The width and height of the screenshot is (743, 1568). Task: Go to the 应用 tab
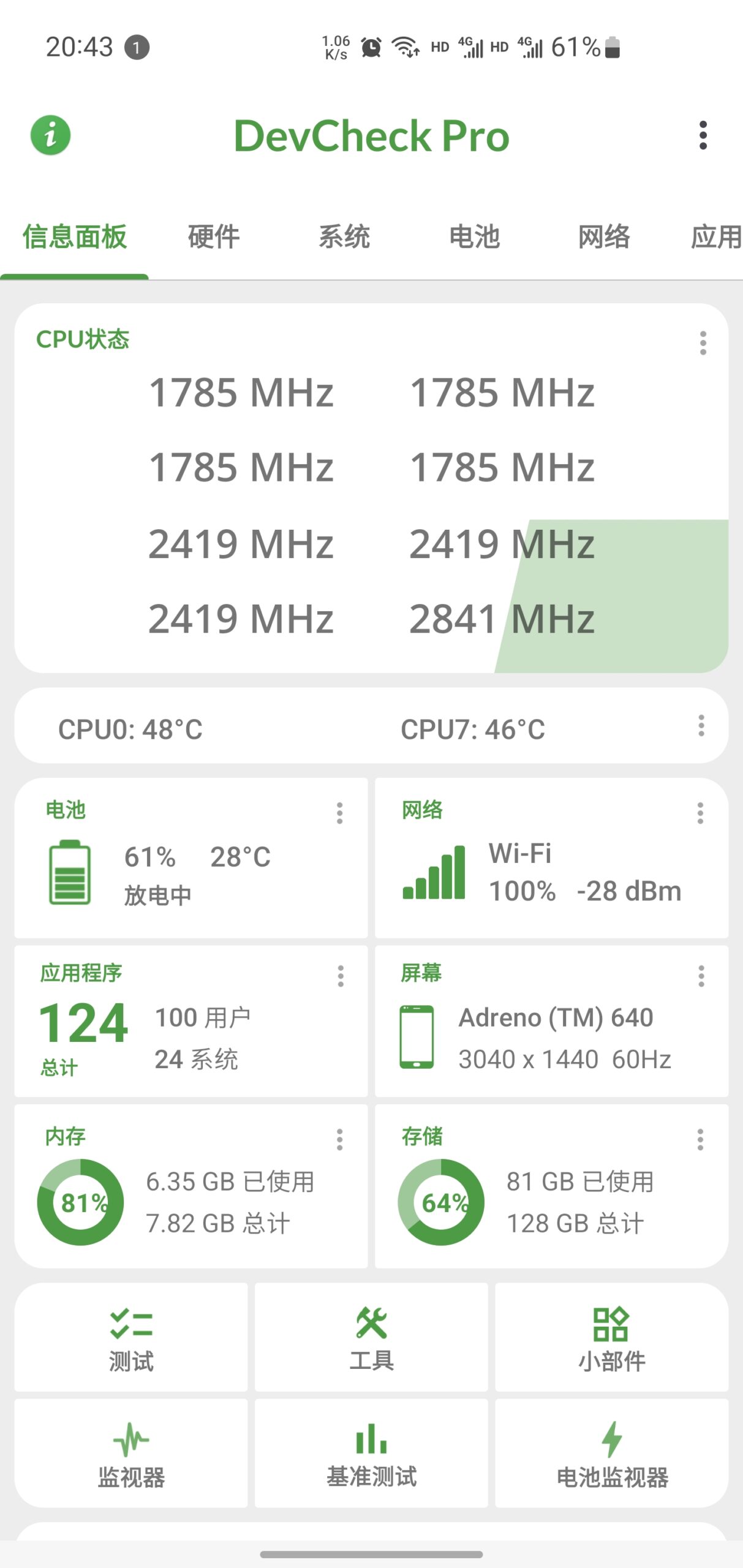coord(715,236)
